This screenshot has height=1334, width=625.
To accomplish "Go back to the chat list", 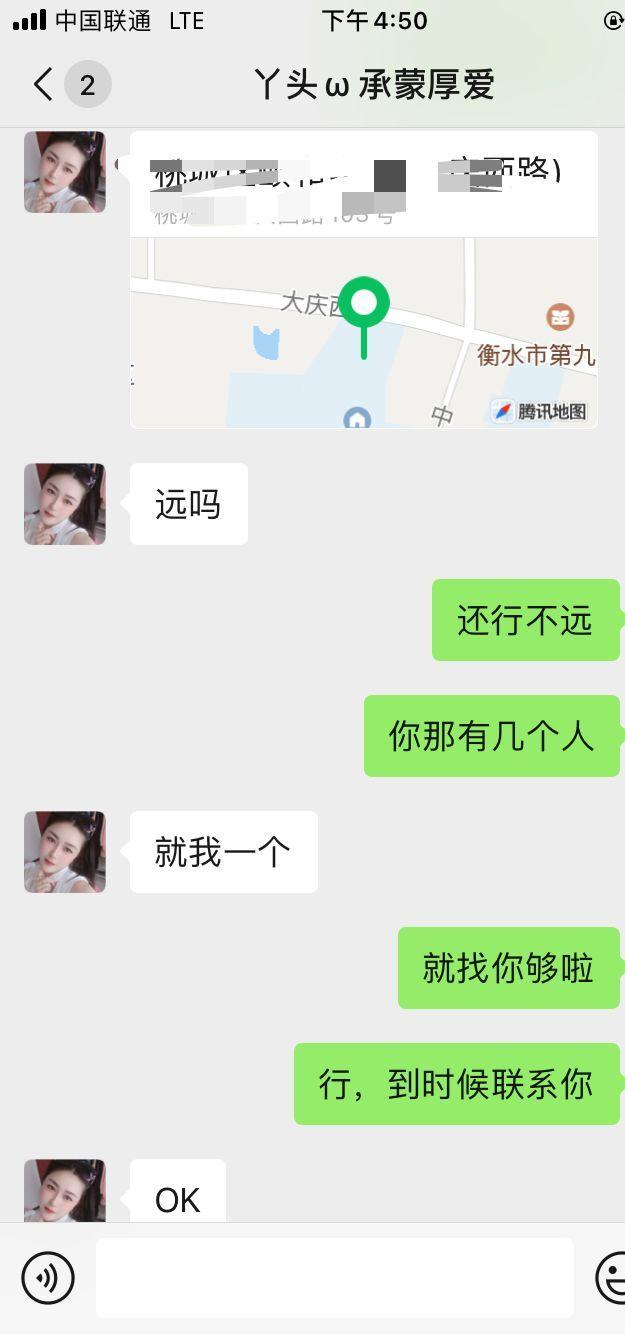I will (x=43, y=85).
